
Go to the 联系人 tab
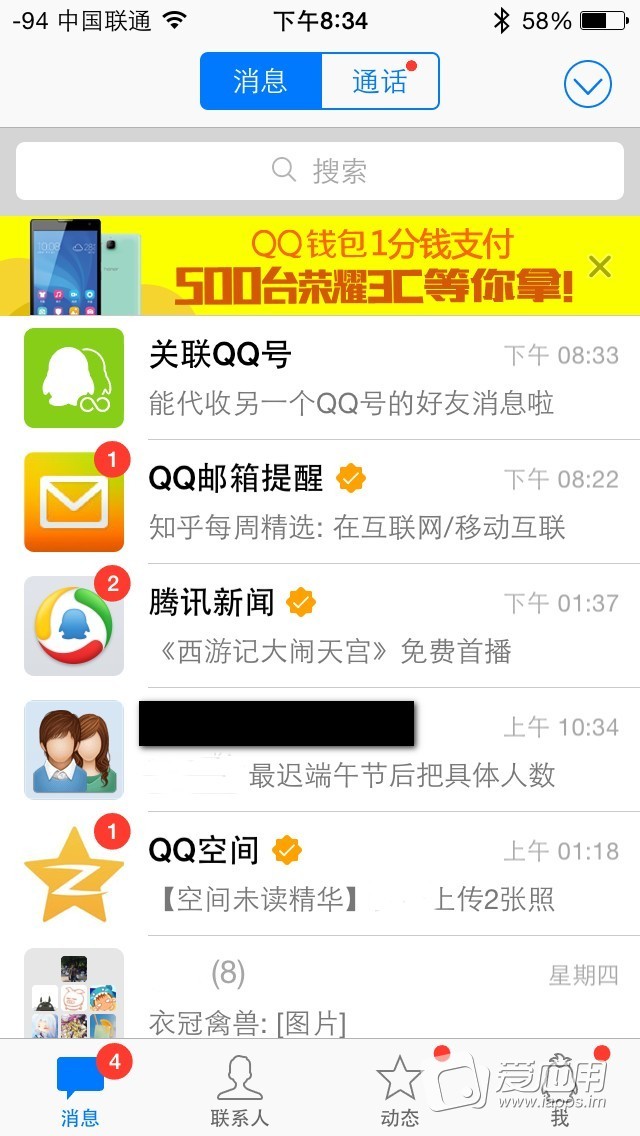(240, 1090)
